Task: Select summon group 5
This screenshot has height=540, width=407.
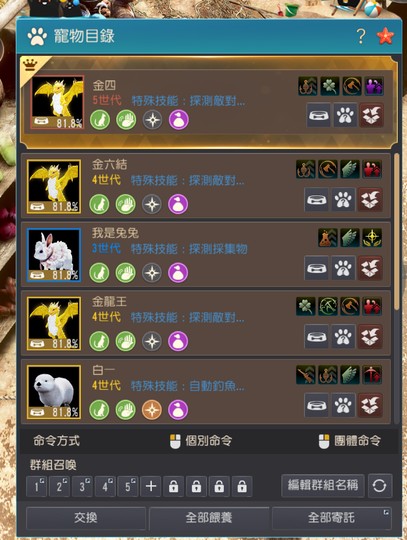Action: (128, 486)
